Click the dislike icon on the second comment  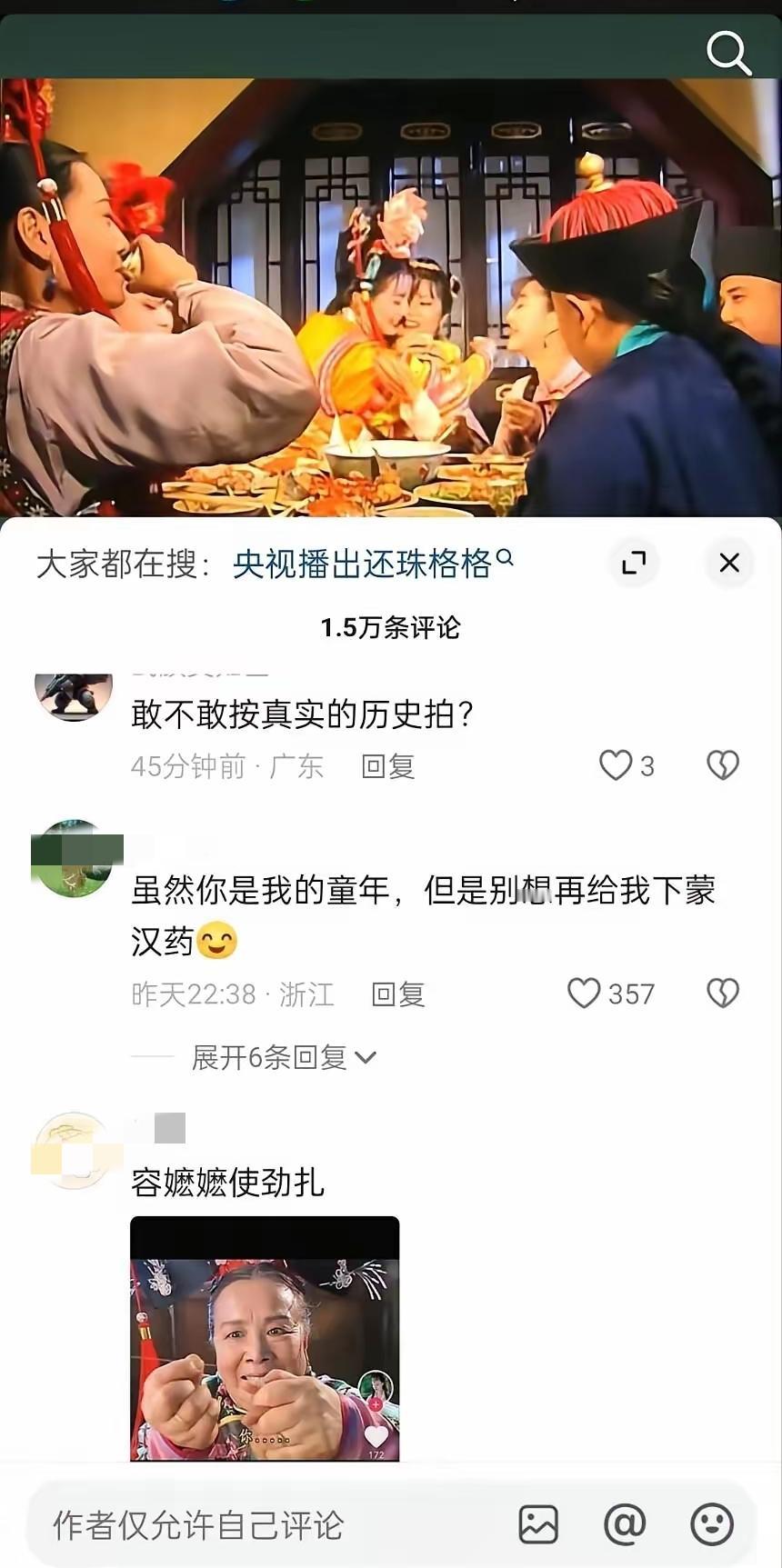pyautogui.click(x=723, y=994)
